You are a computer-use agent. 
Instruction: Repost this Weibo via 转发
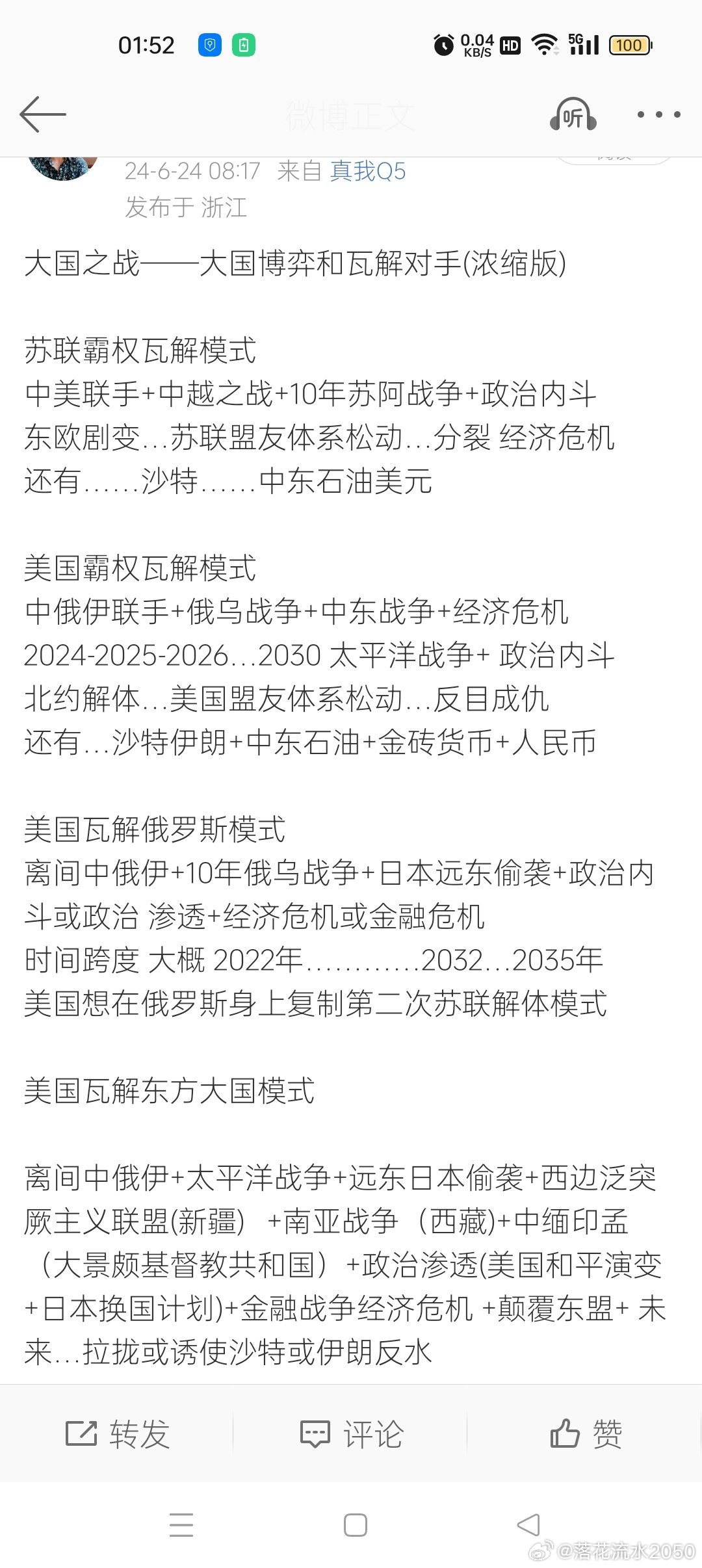pos(118,1433)
